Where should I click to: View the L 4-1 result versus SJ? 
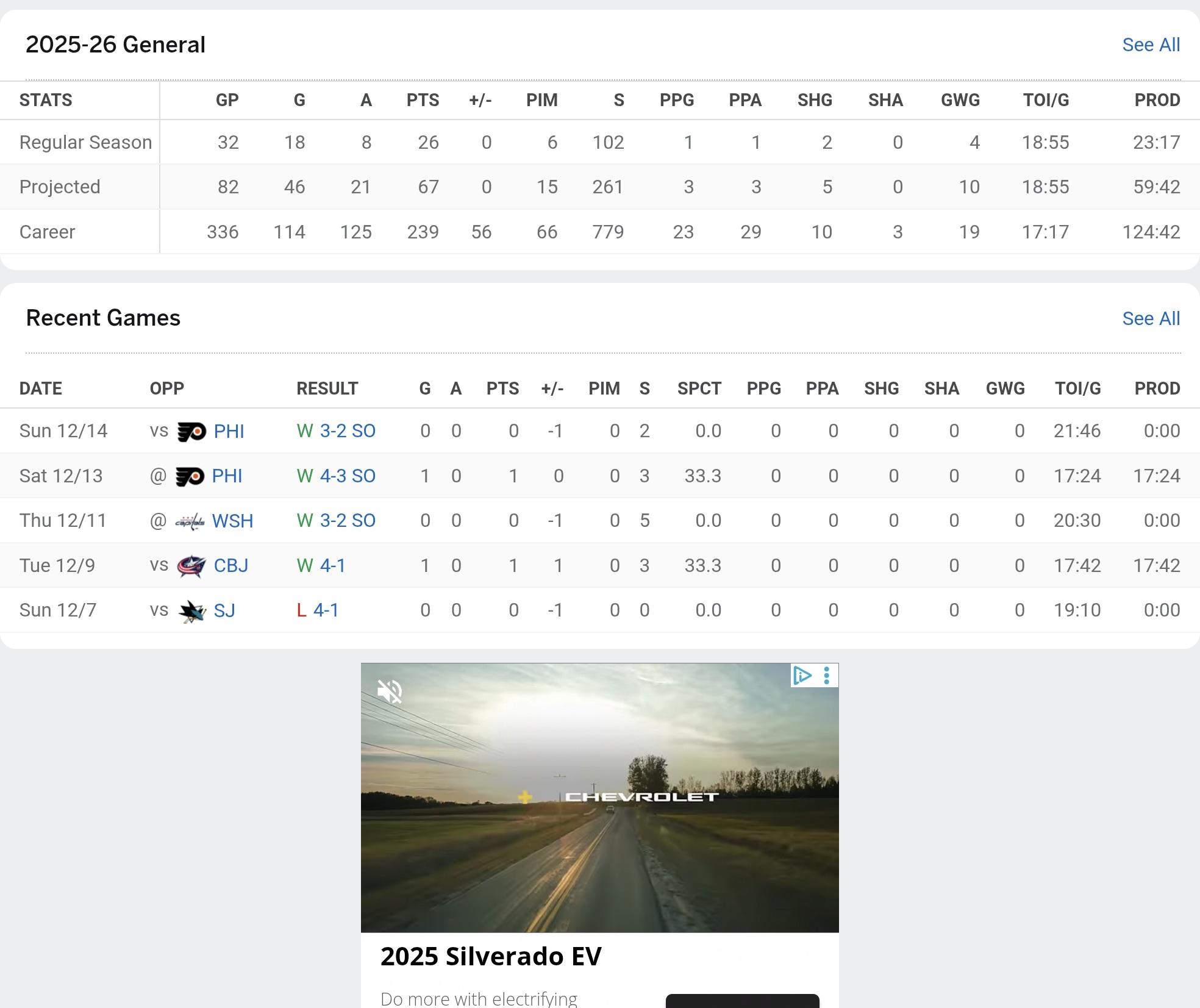(x=326, y=610)
